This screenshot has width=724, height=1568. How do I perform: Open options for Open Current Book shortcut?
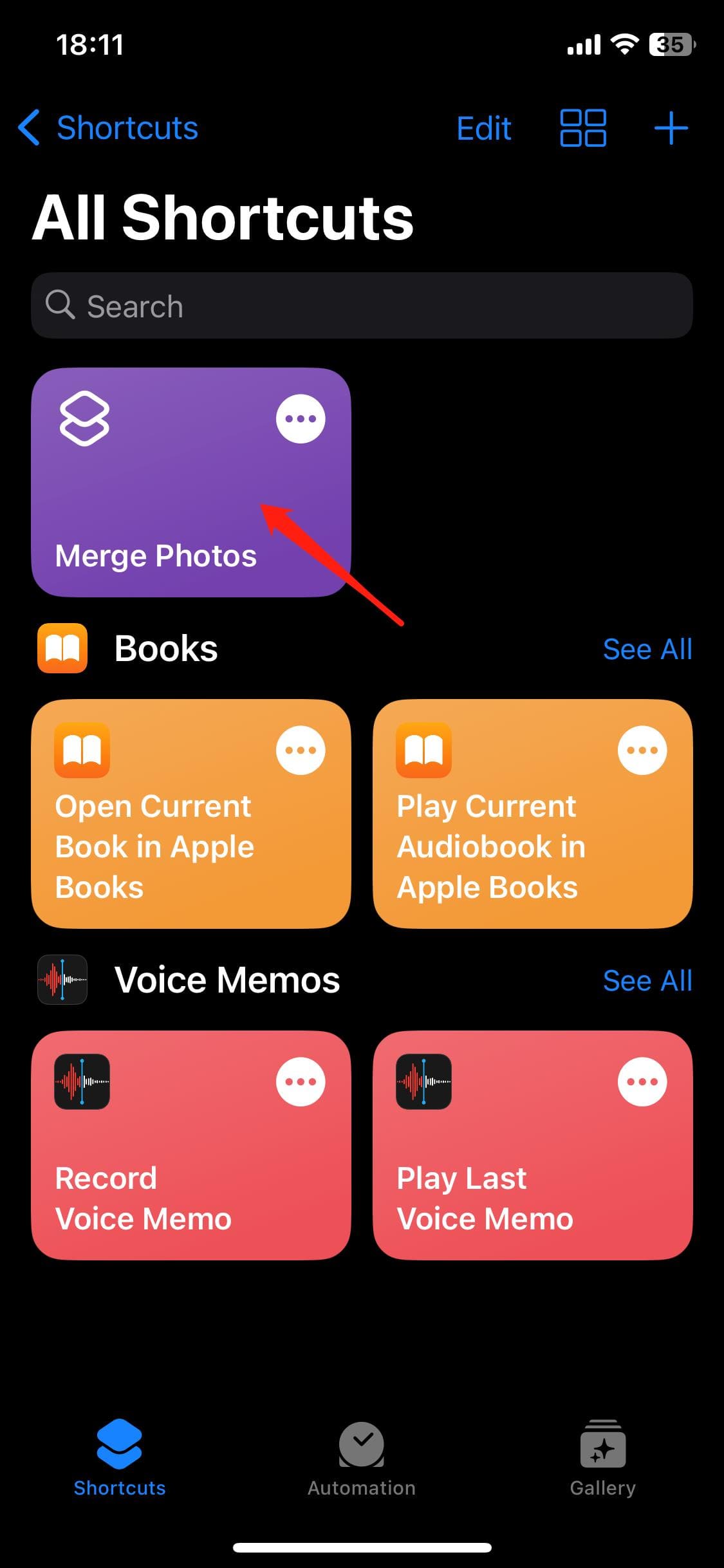pyautogui.click(x=300, y=749)
